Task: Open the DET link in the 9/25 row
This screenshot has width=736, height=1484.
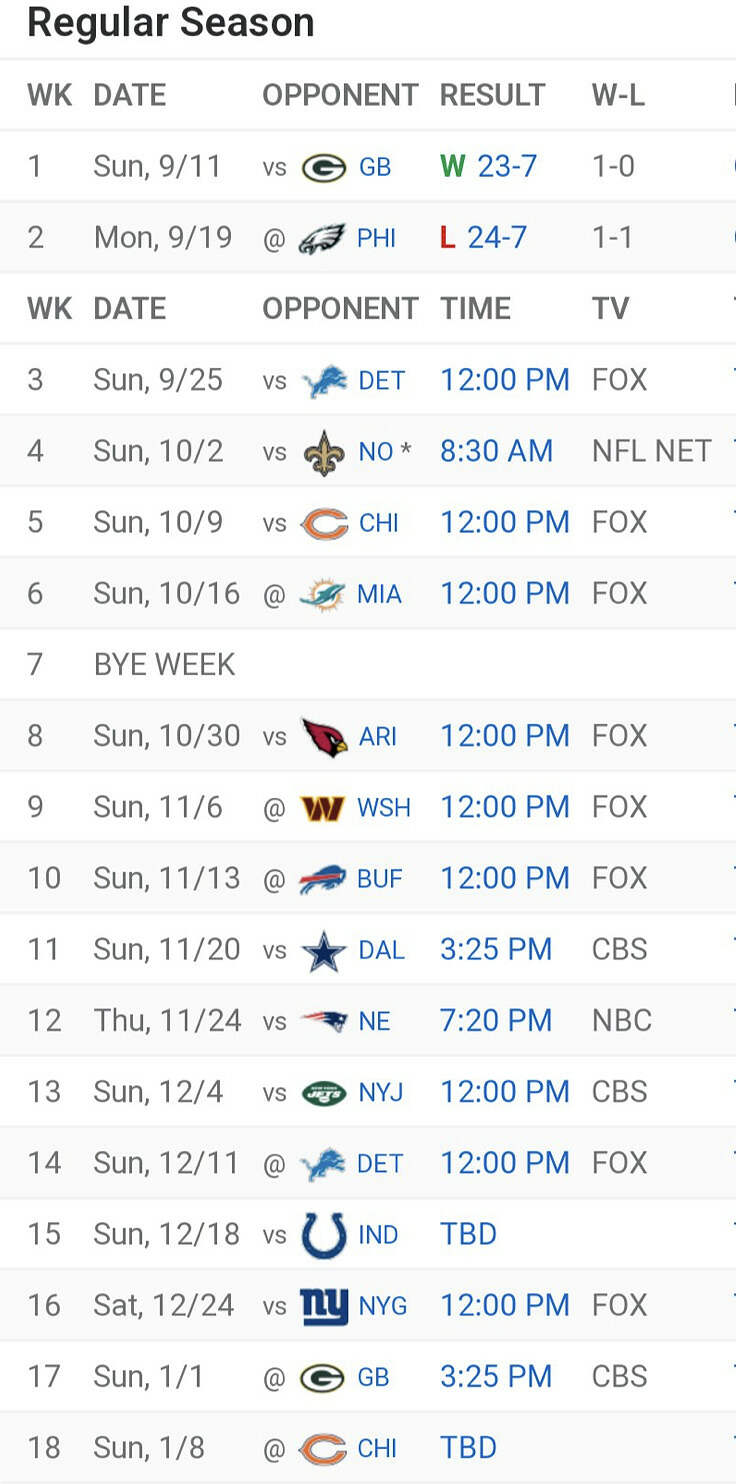Action: 381,381
